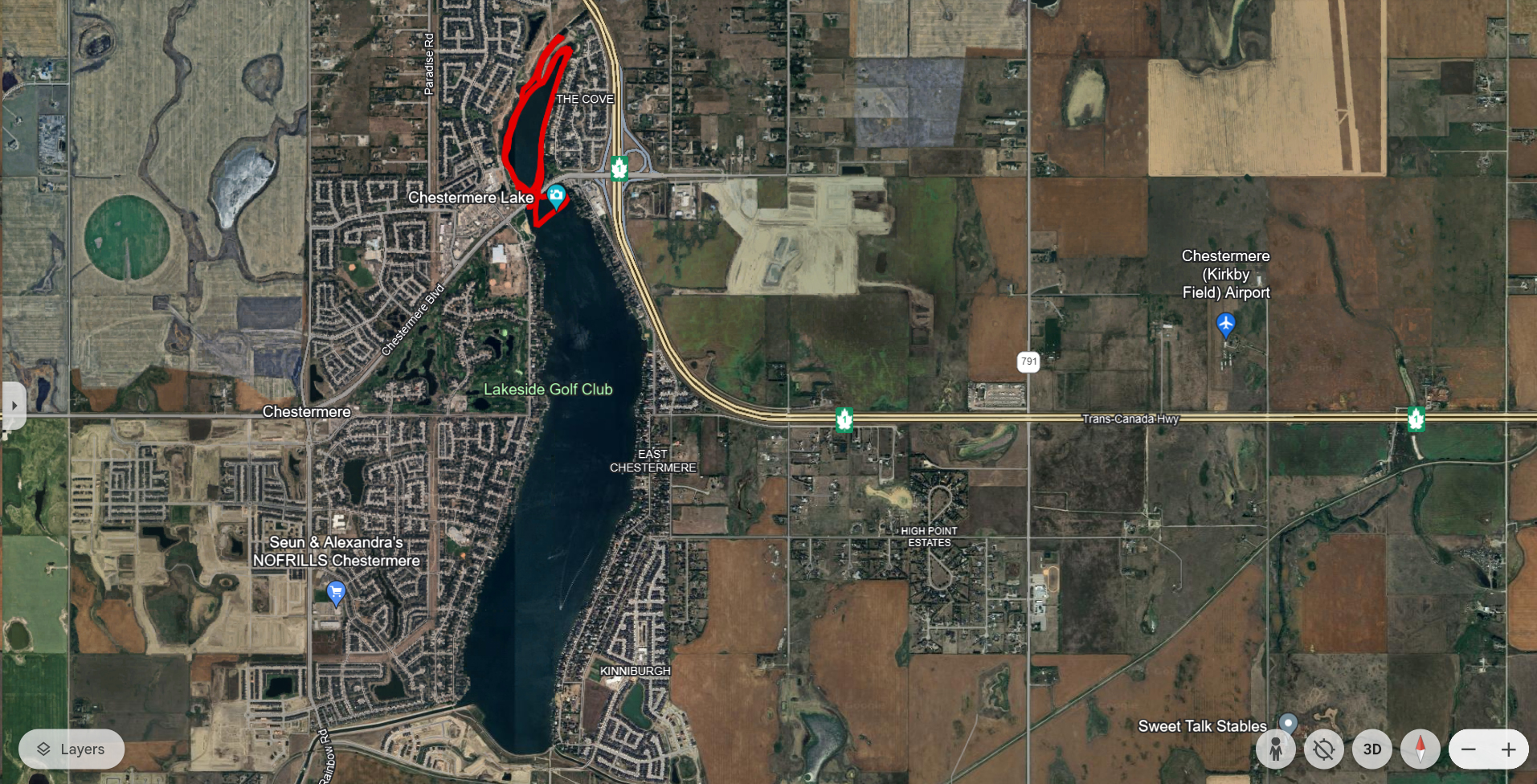The height and width of the screenshot is (784, 1537).
Task: Expand the left side panel arrow
Action: pos(14,406)
